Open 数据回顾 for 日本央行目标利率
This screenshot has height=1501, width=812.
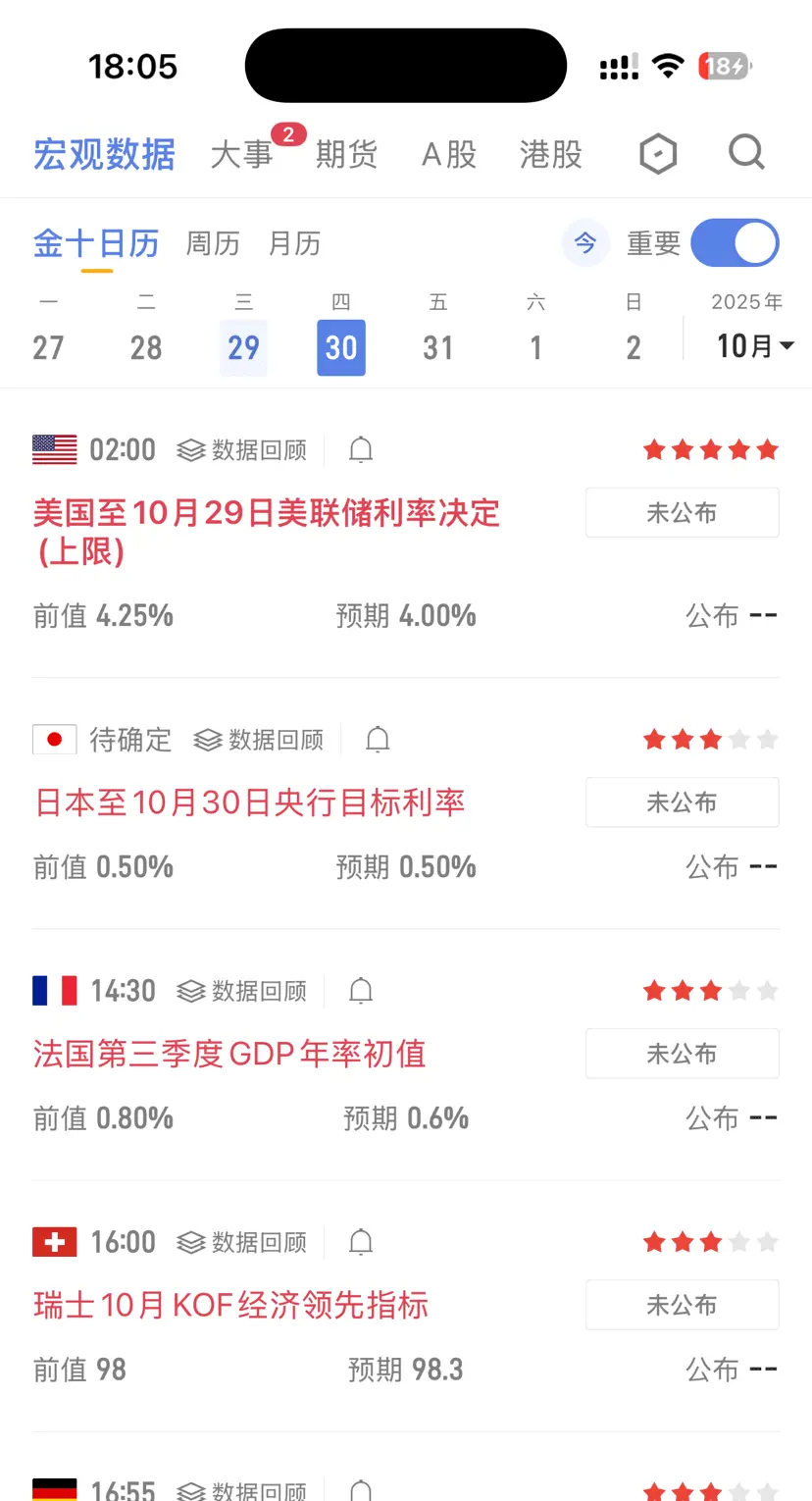259,740
